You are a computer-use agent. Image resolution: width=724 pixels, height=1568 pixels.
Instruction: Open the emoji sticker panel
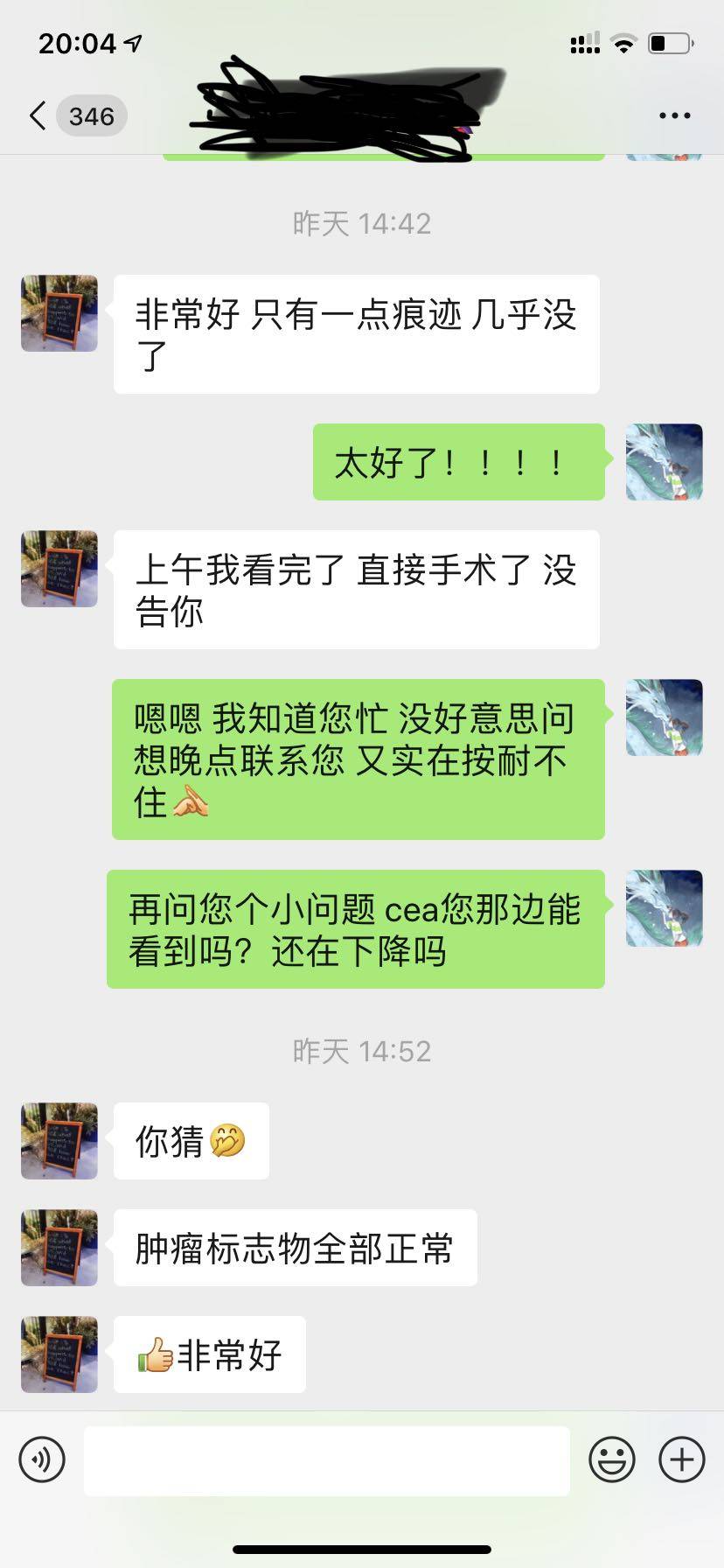611,1459
